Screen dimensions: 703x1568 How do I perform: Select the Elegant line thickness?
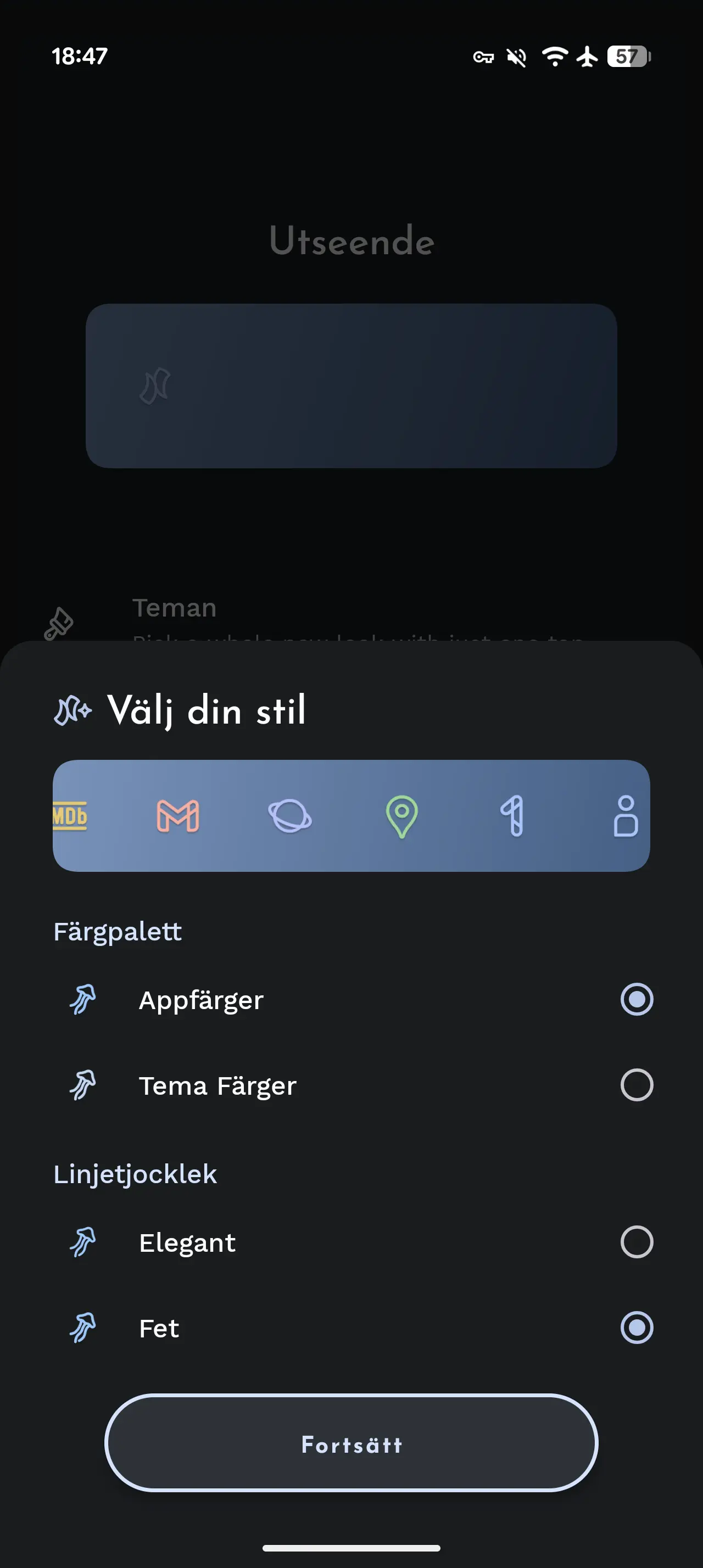point(636,1242)
